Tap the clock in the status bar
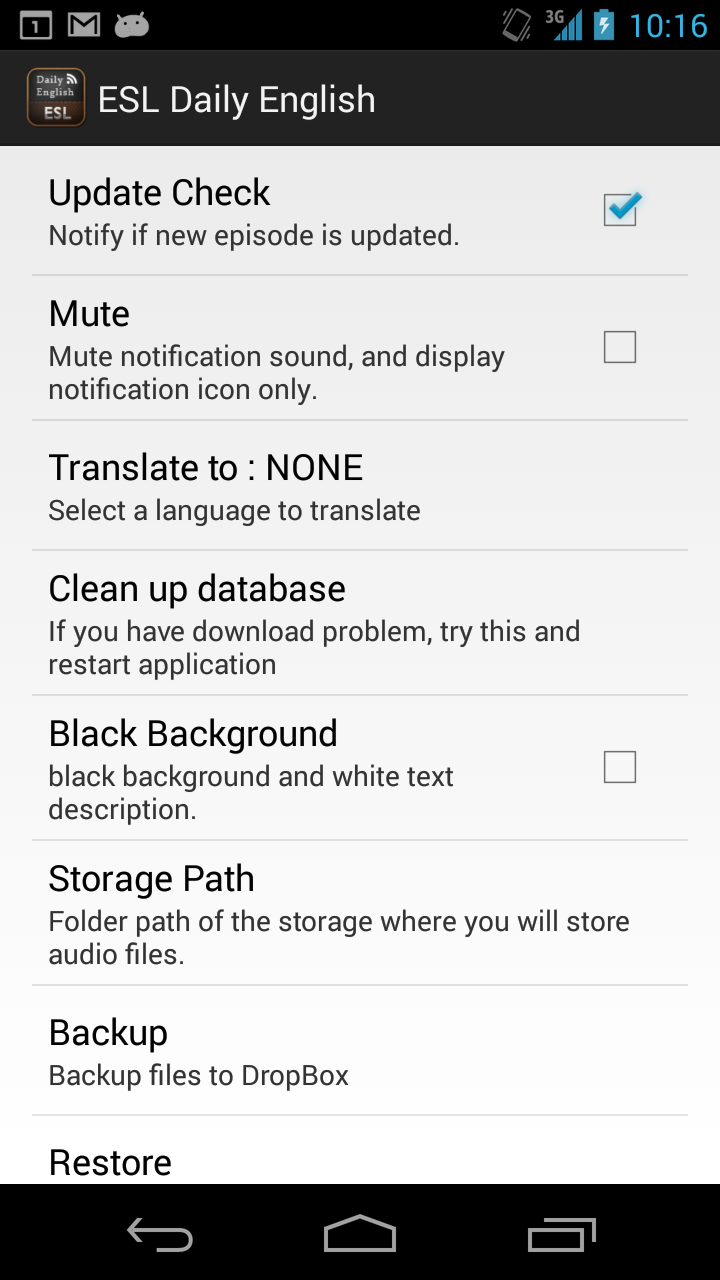 click(x=666, y=25)
